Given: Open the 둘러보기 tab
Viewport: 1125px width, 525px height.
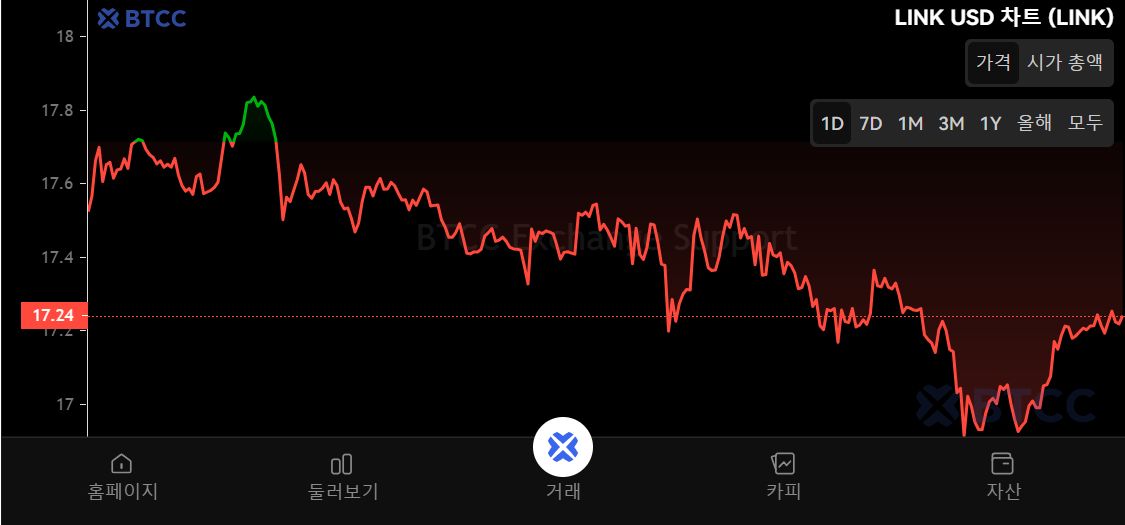Looking at the screenshot, I should (x=342, y=476).
